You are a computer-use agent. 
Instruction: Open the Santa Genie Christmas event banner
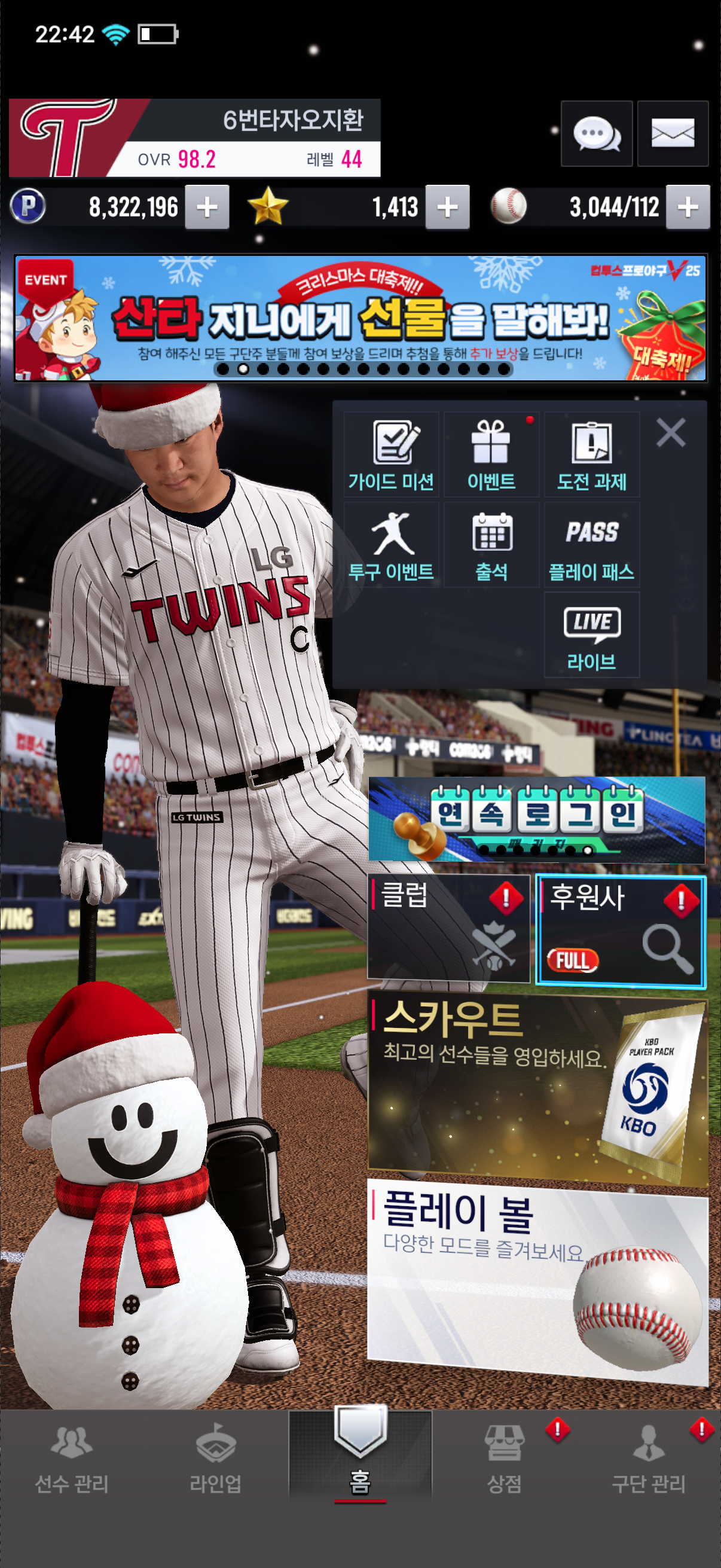(360, 318)
